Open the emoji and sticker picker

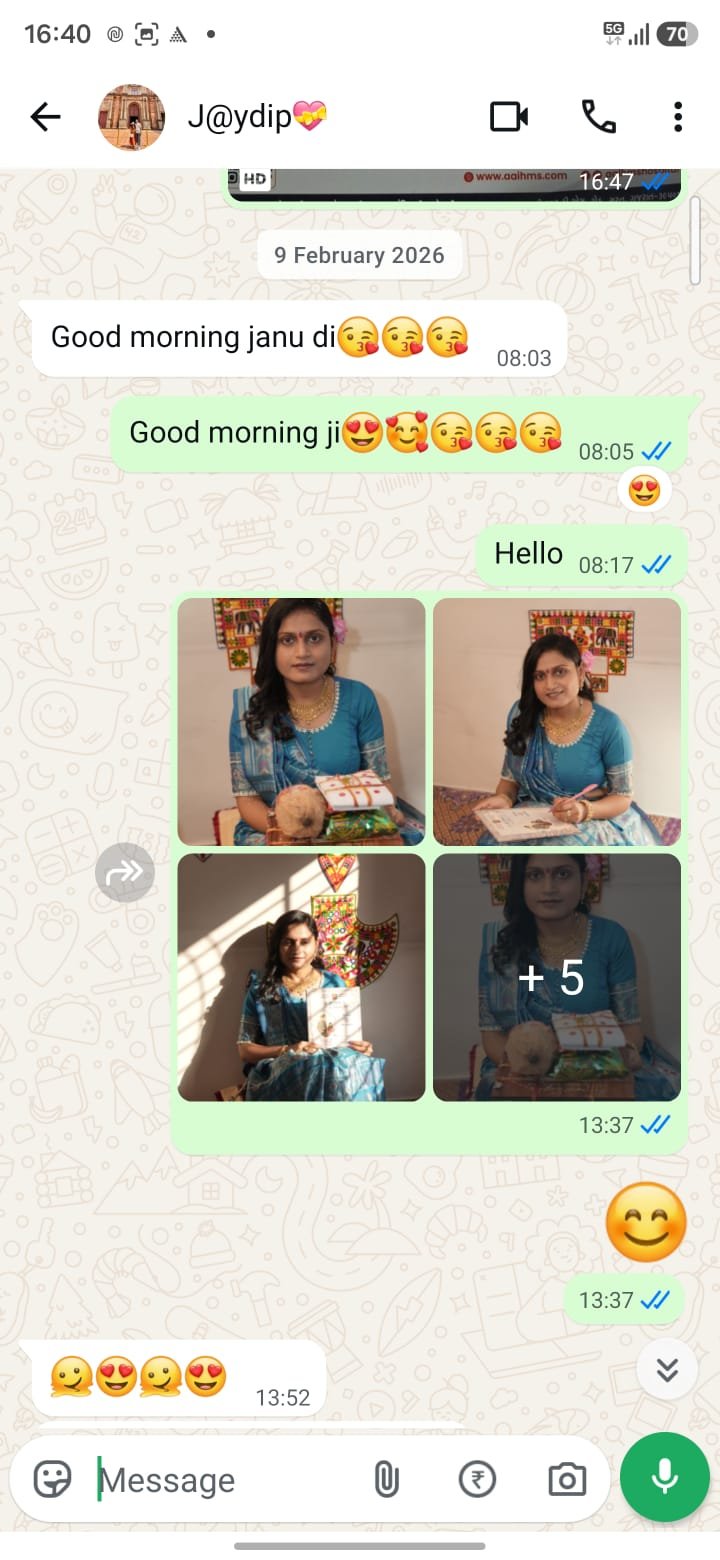click(x=53, y=1479)
